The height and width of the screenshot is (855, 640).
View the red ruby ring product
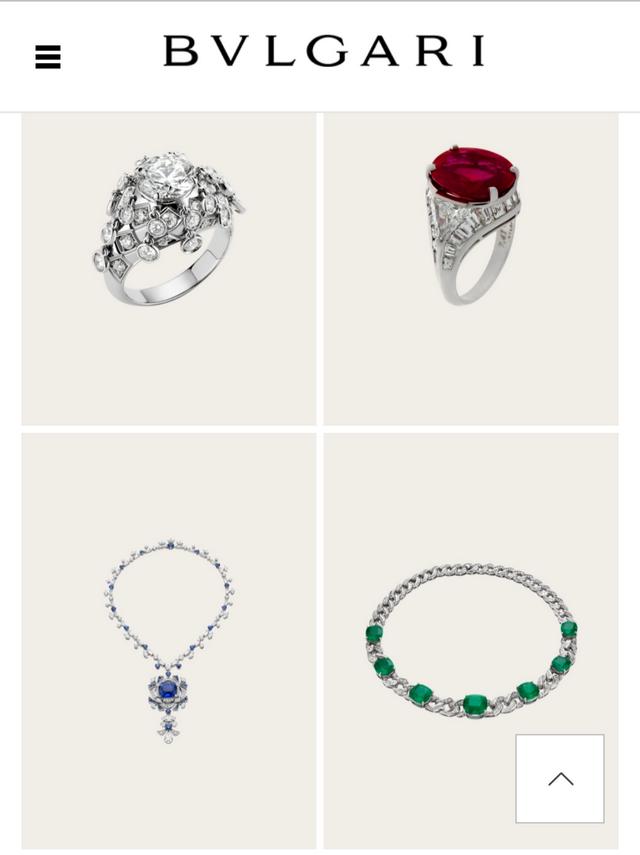471,225
